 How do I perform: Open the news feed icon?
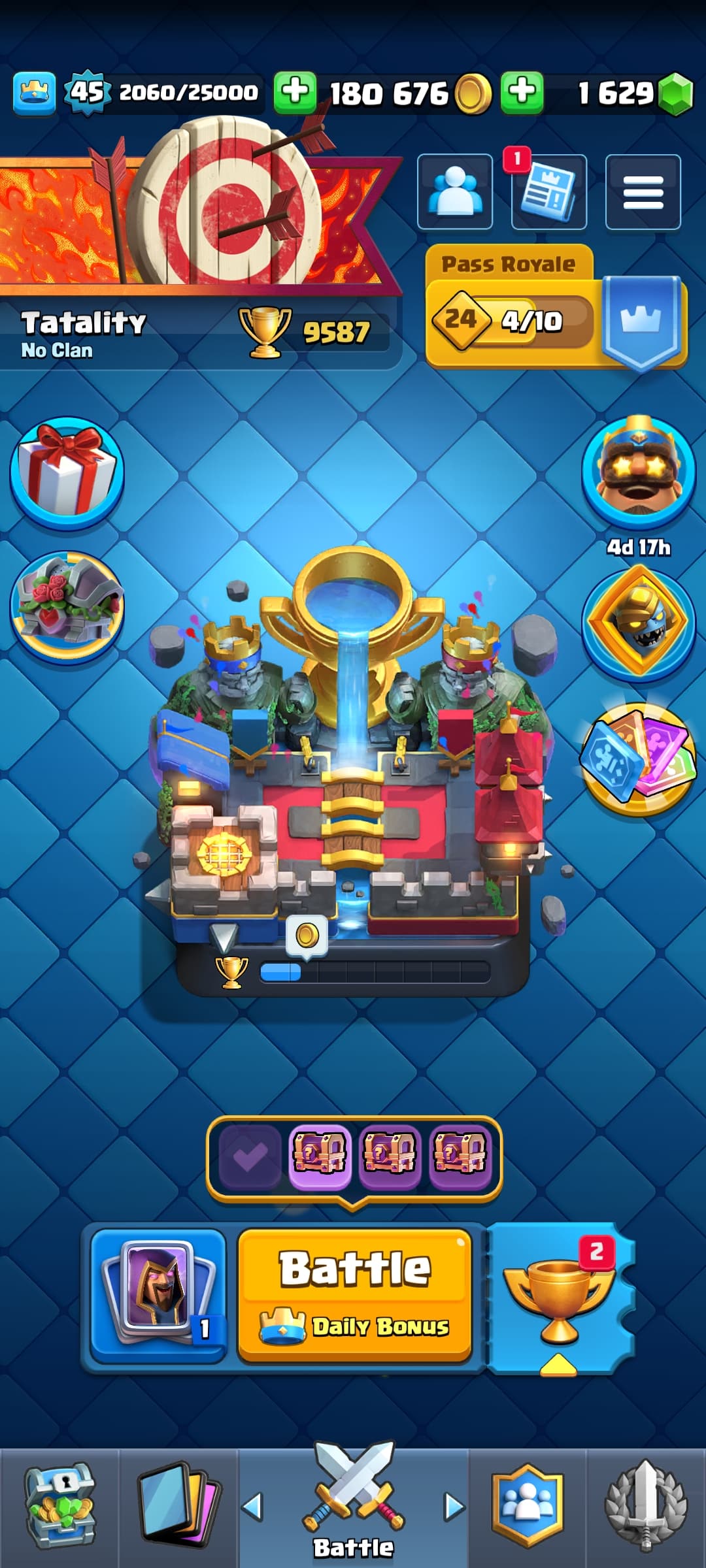(548, 193)
